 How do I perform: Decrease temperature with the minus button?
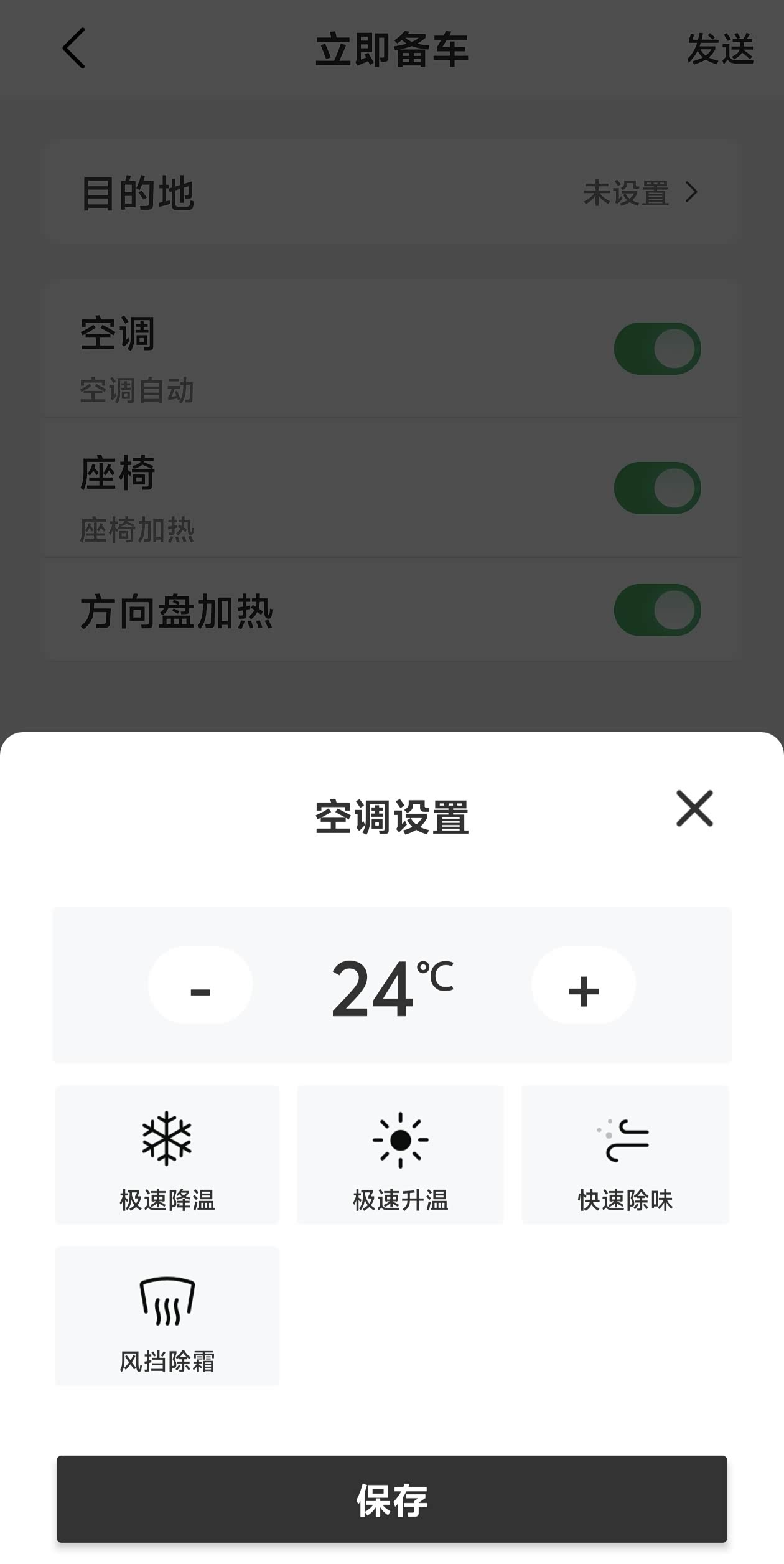click(200, 986)
